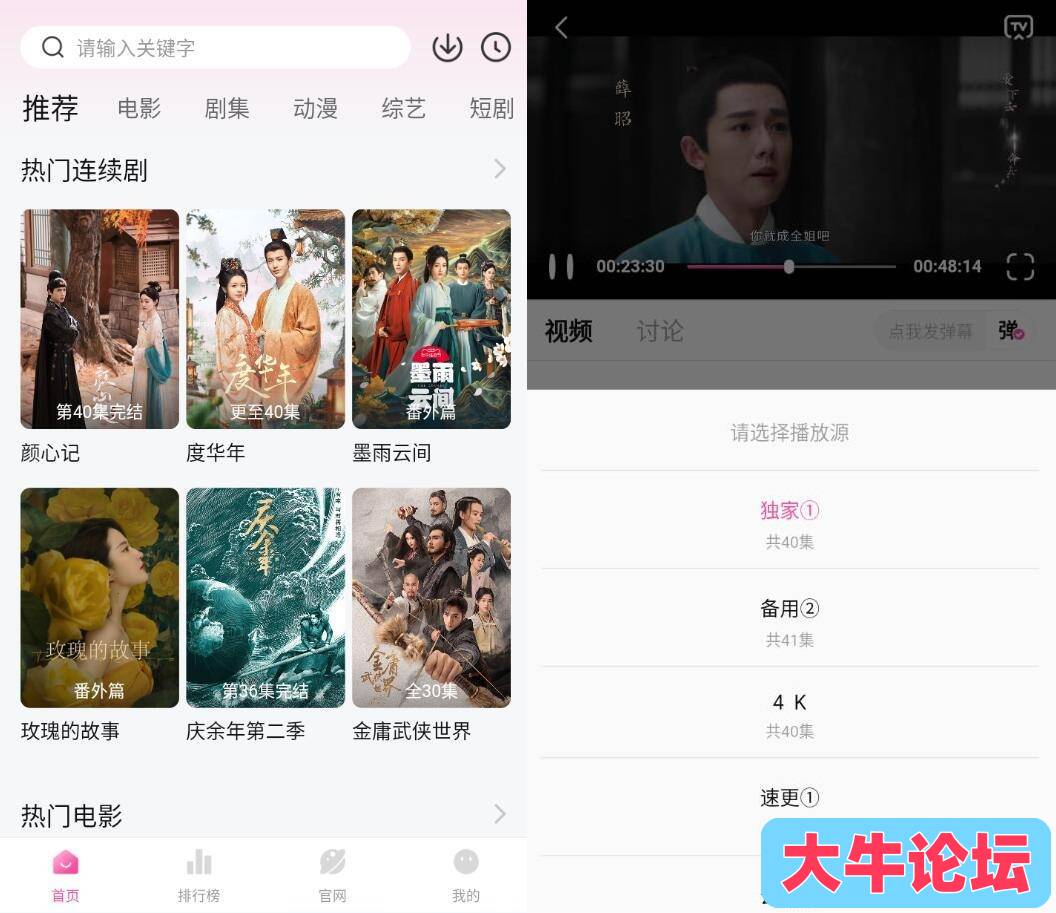Go to the 排行榜 bottom tab
This screenshot has height=913, width=1056.
click(199, 875)
